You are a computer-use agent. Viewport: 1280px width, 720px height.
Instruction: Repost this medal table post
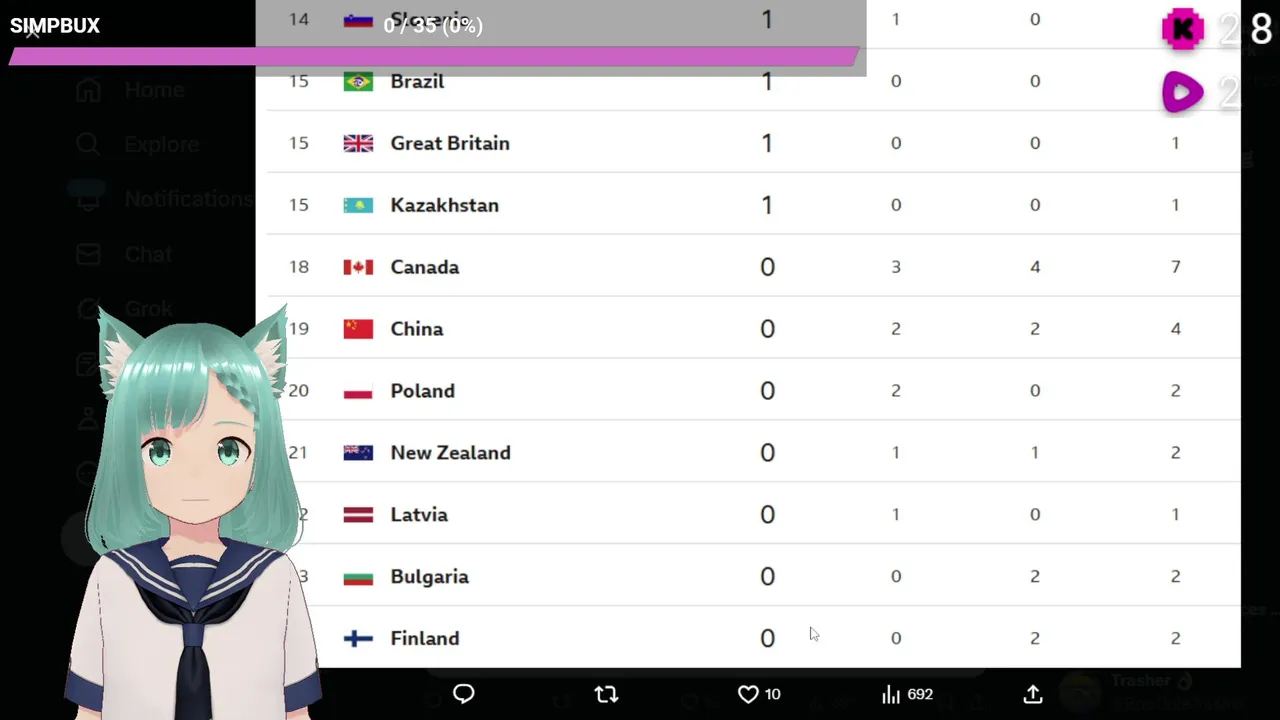click(606, 694)
